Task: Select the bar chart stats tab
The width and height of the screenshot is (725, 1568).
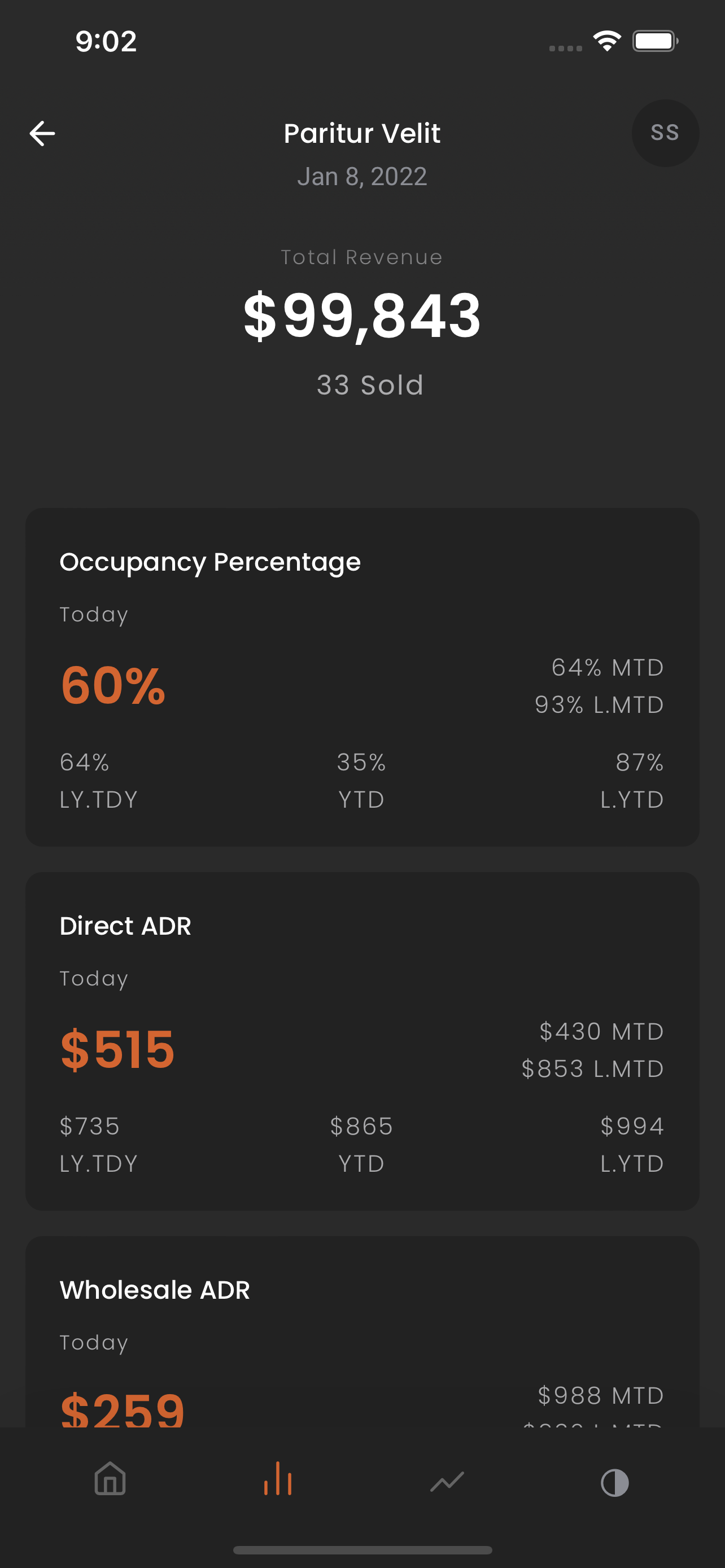Action: click(x=278, y=1479)
